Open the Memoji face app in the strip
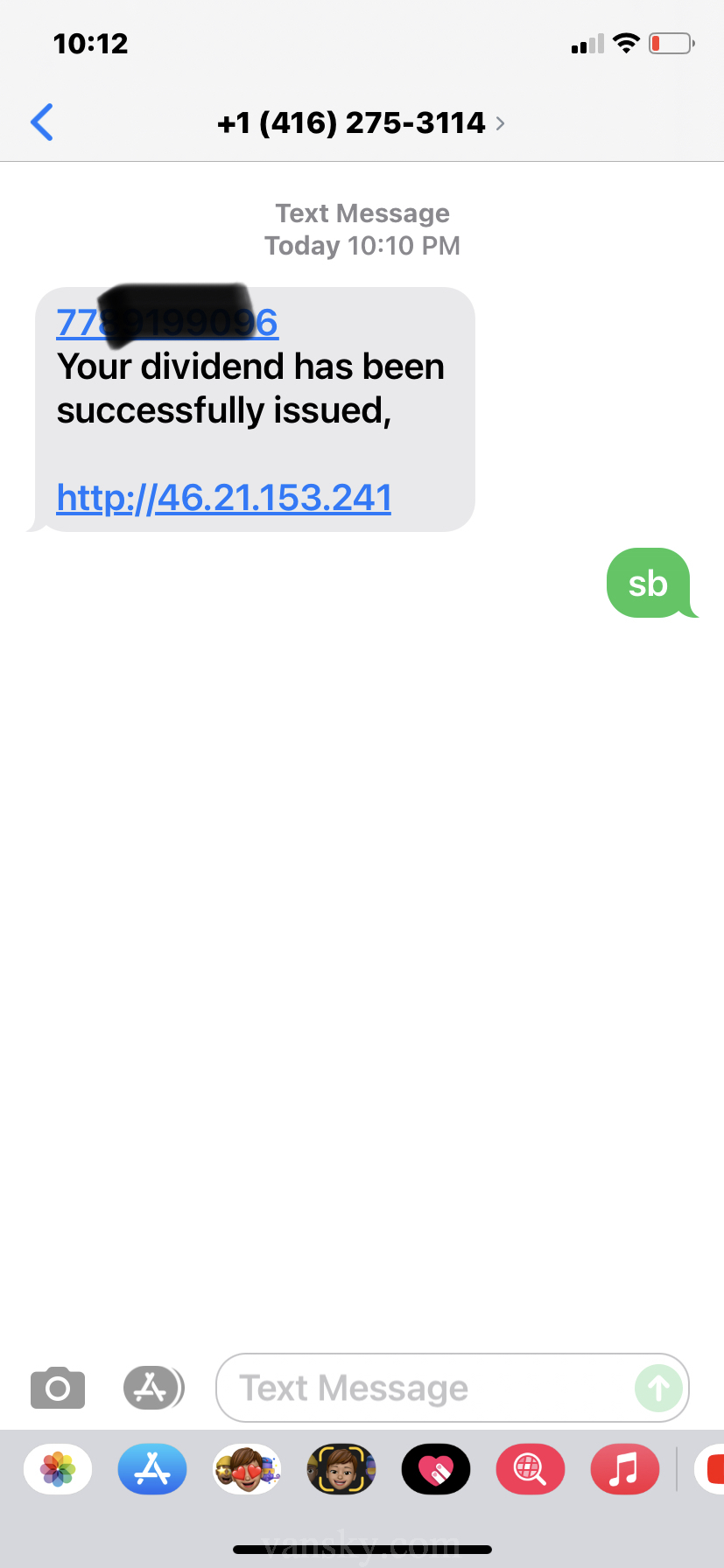 (341, 1469)
